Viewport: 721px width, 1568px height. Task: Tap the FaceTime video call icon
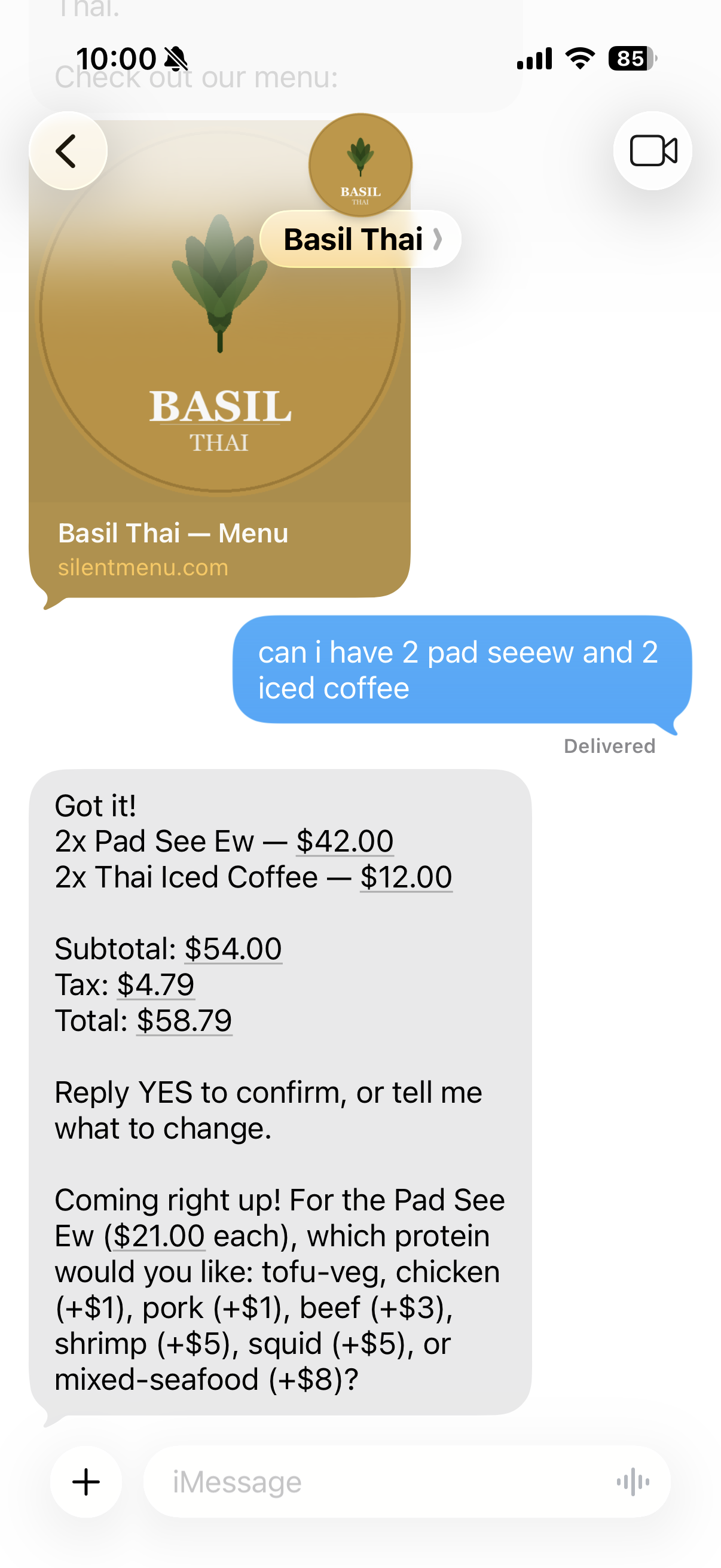(x=652, y=151)
